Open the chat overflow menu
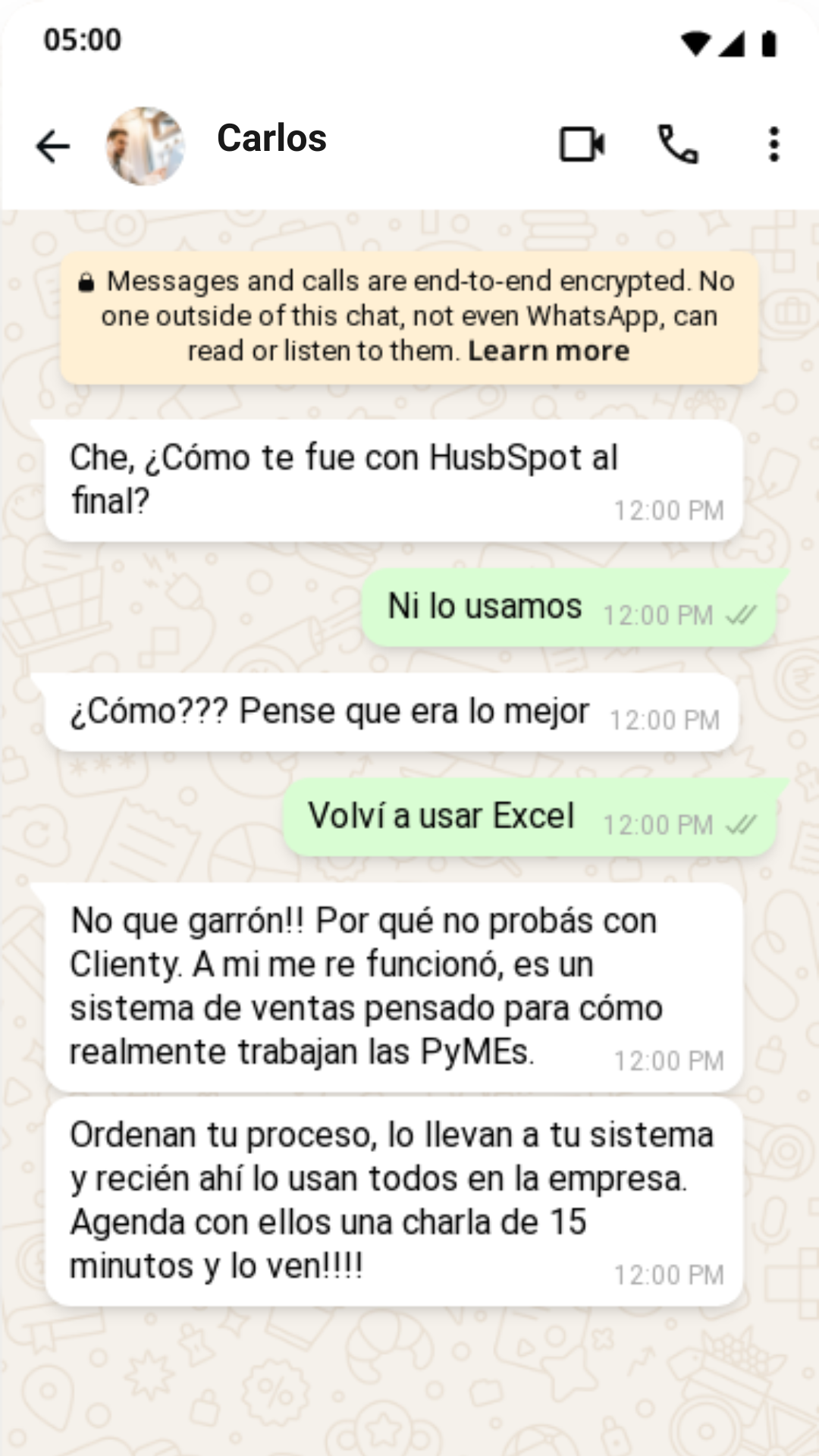 [x=773, y=144]
